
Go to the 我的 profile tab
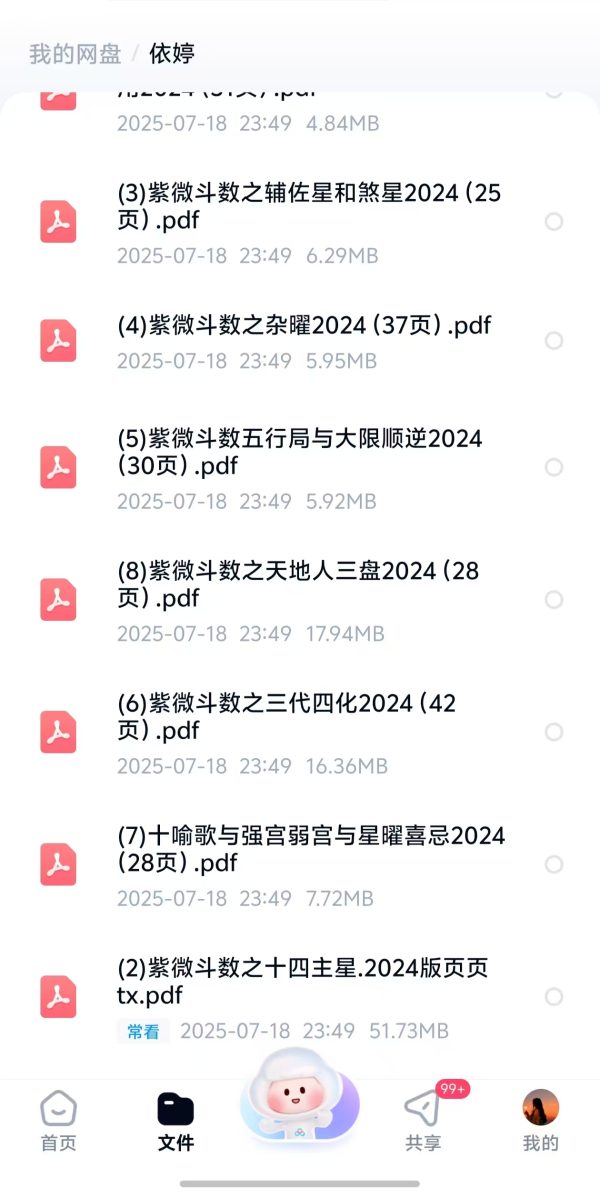point(540,1120)
